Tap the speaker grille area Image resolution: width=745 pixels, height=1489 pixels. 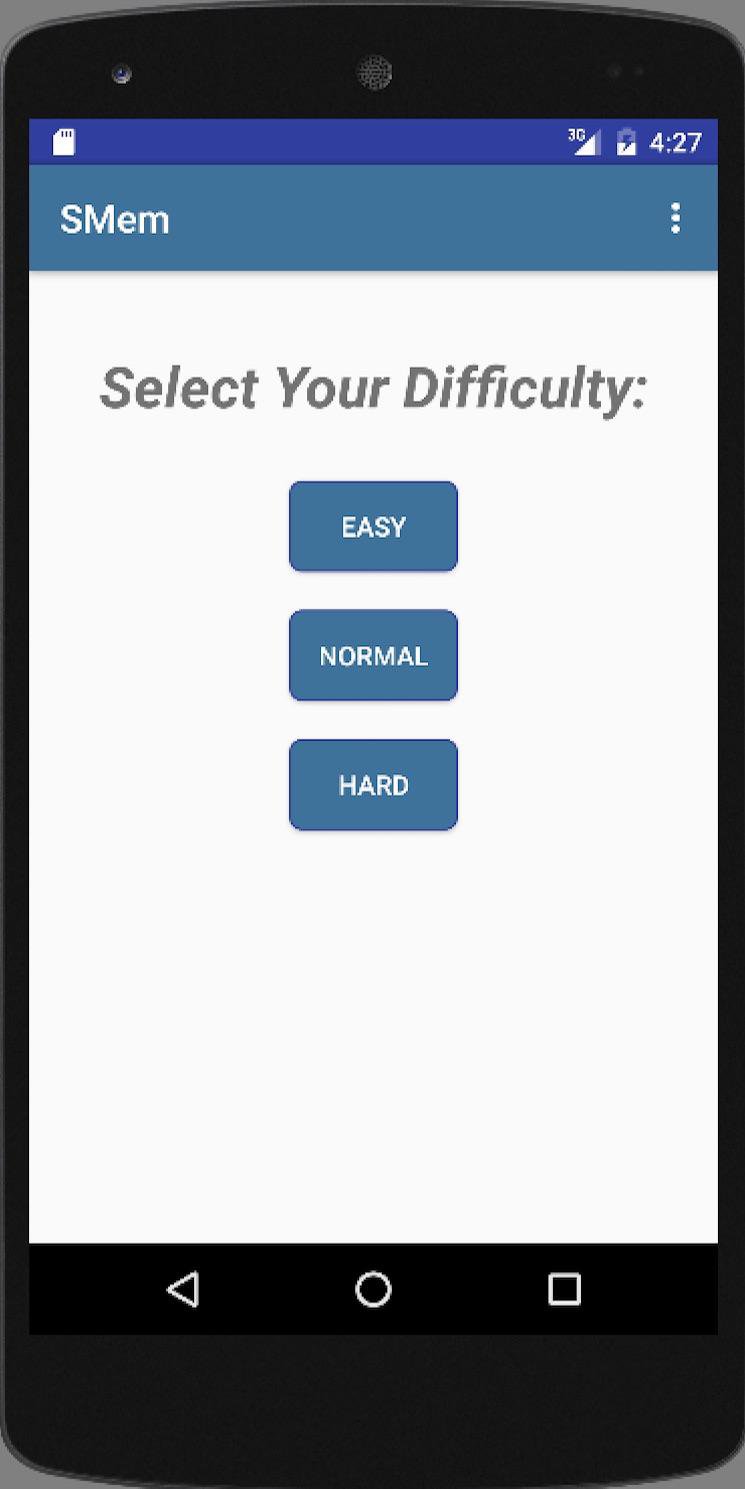click(x=375, y=71)
